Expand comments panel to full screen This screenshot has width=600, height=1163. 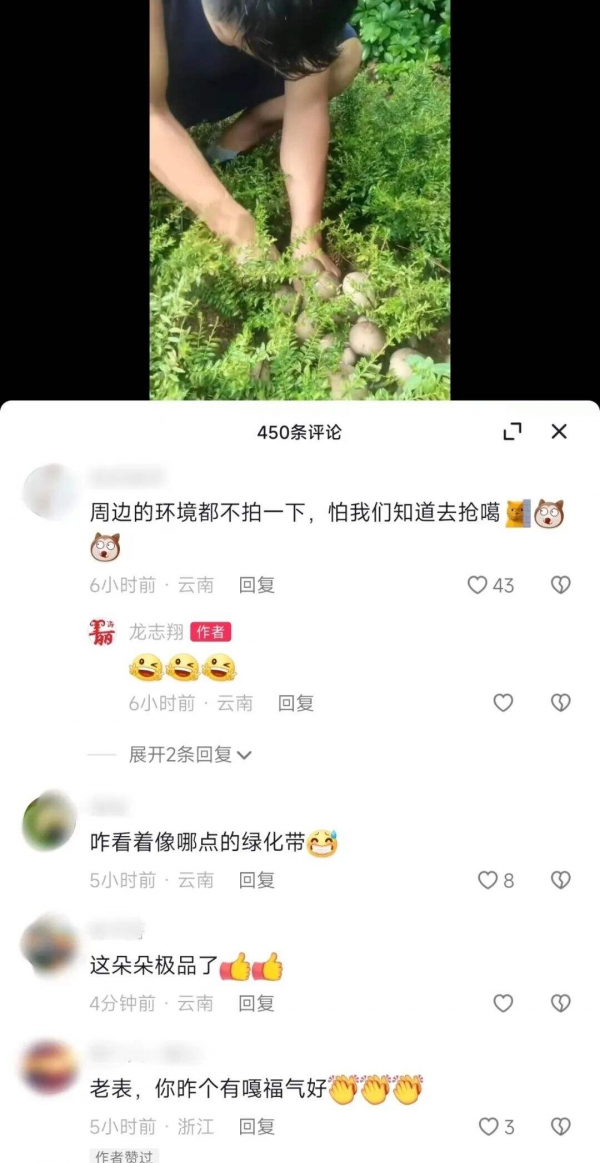(512, 431)
